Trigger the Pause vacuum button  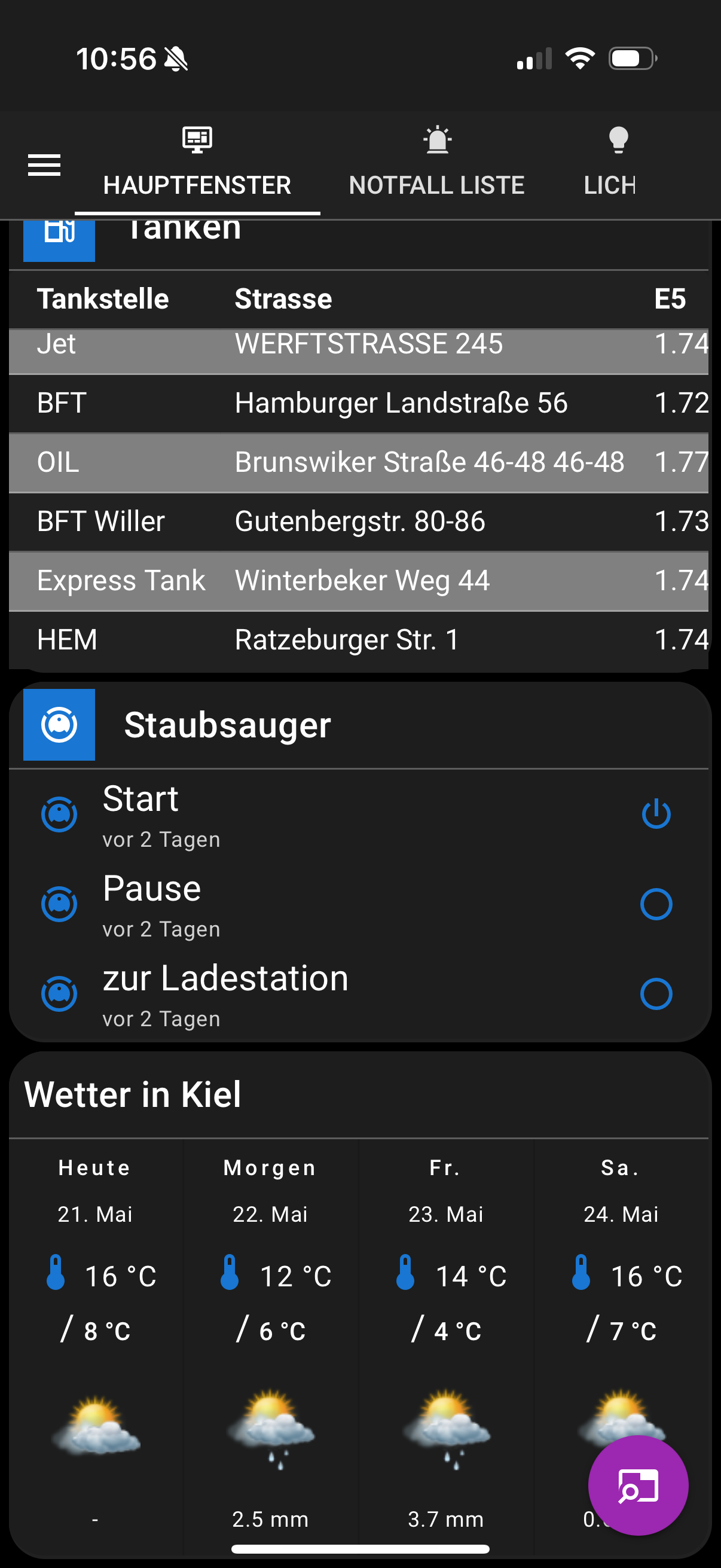(x=656, y=905)
